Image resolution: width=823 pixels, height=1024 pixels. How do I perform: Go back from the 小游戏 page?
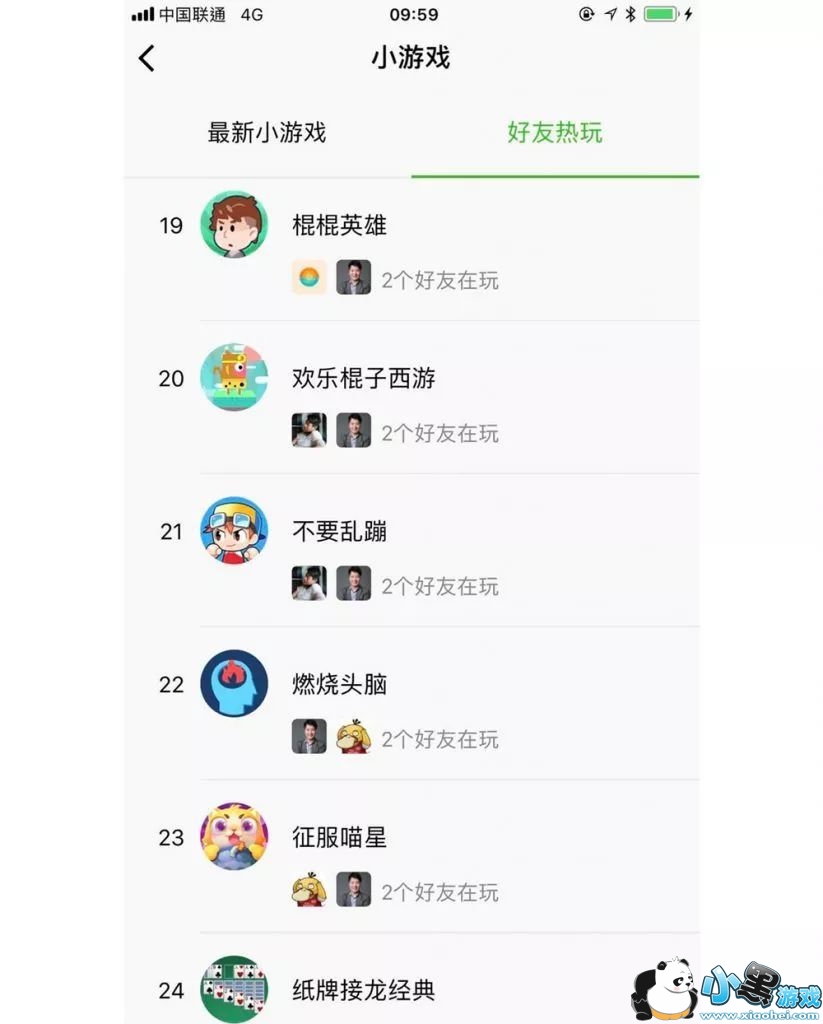pyautogui.click(x=147, y=58)
